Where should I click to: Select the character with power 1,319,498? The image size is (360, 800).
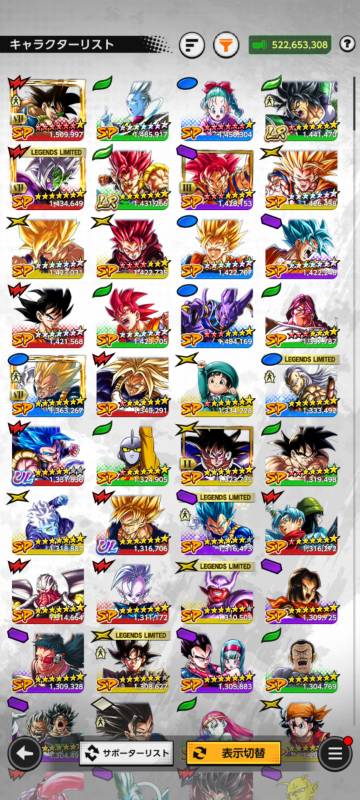(301, 456)
